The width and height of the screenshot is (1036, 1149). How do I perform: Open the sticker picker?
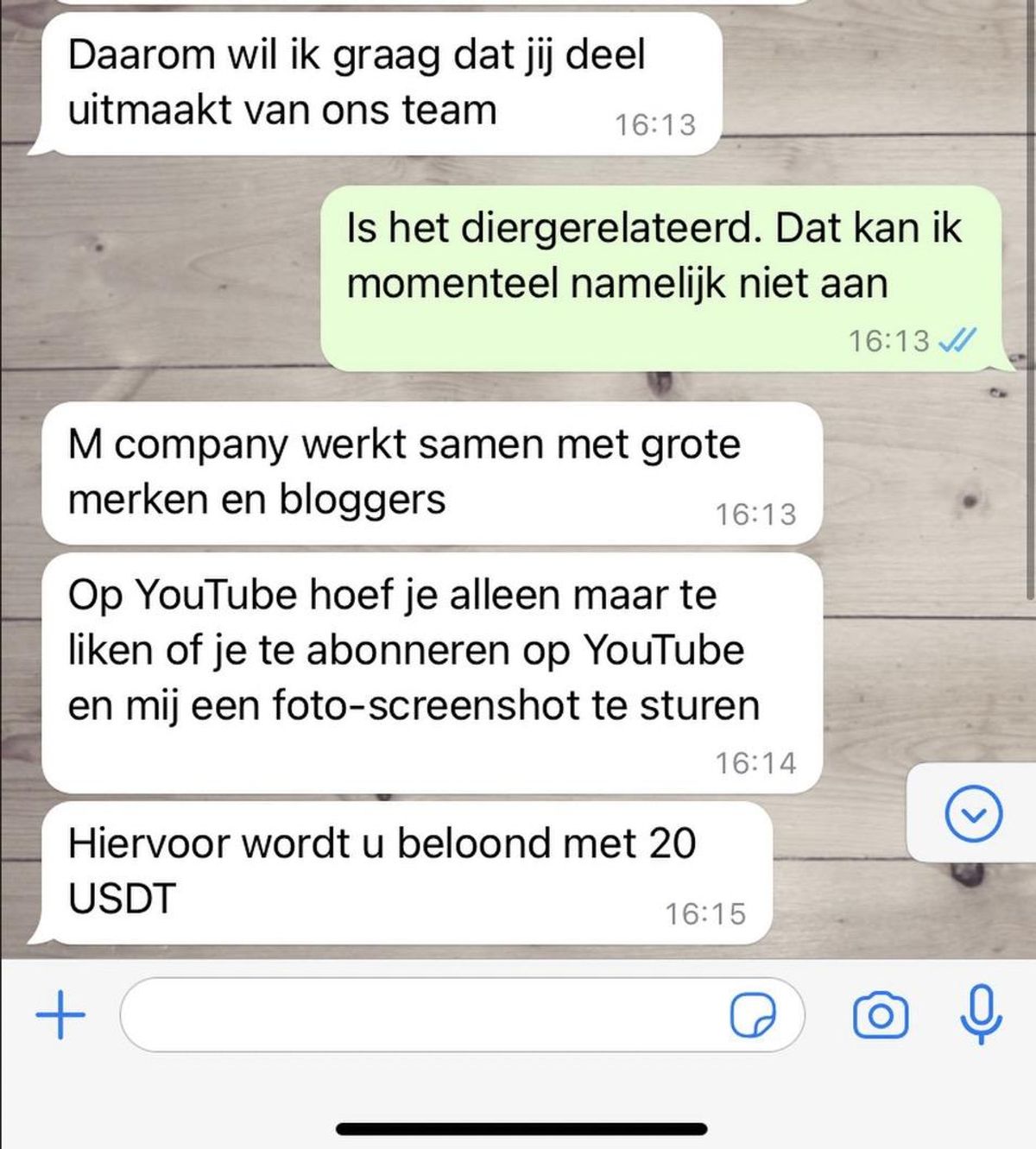(753, 1014)
